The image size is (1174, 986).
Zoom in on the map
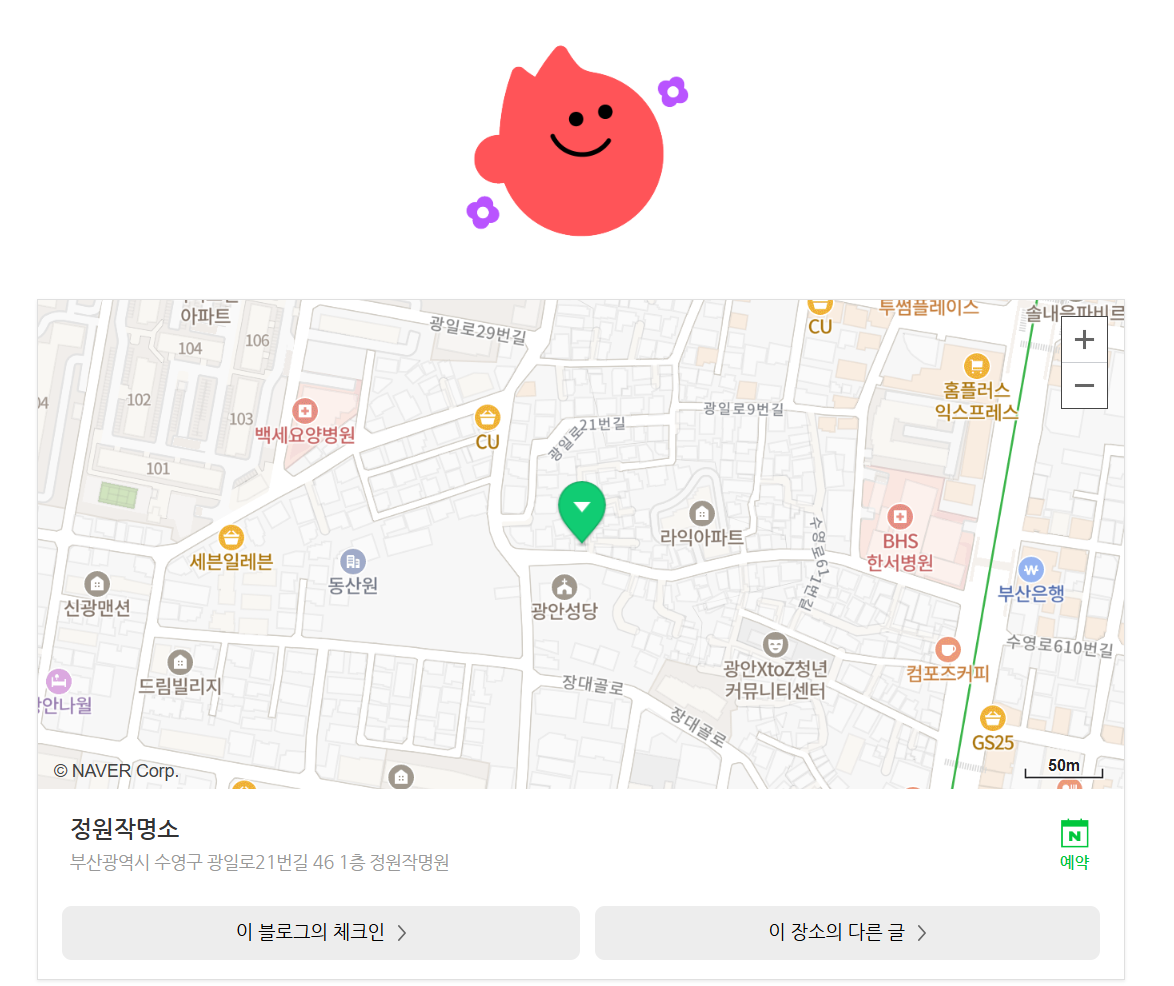(x=1084, y=340)
